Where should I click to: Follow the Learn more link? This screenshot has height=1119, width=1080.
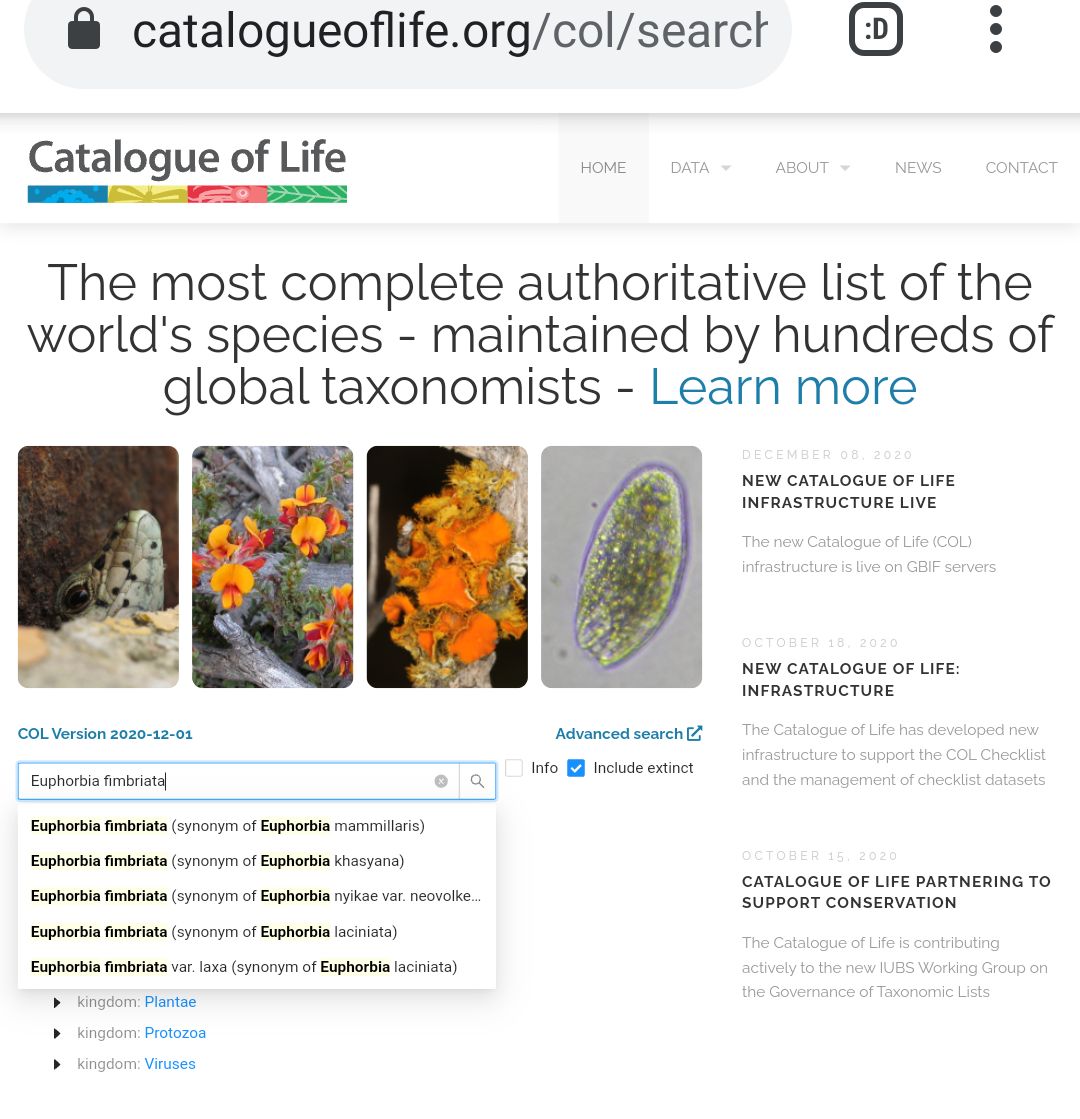click(783, 387)
